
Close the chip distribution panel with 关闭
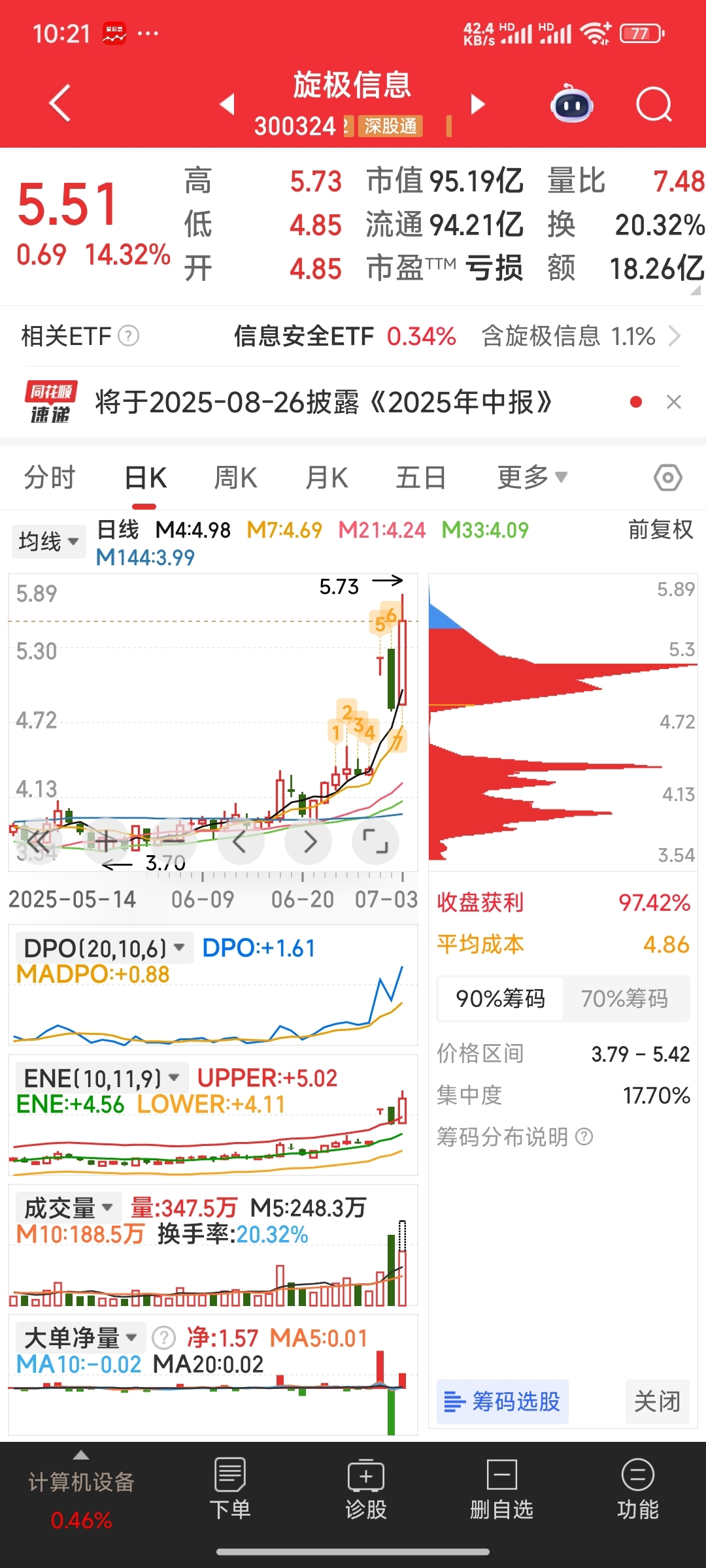point(657,1401)
